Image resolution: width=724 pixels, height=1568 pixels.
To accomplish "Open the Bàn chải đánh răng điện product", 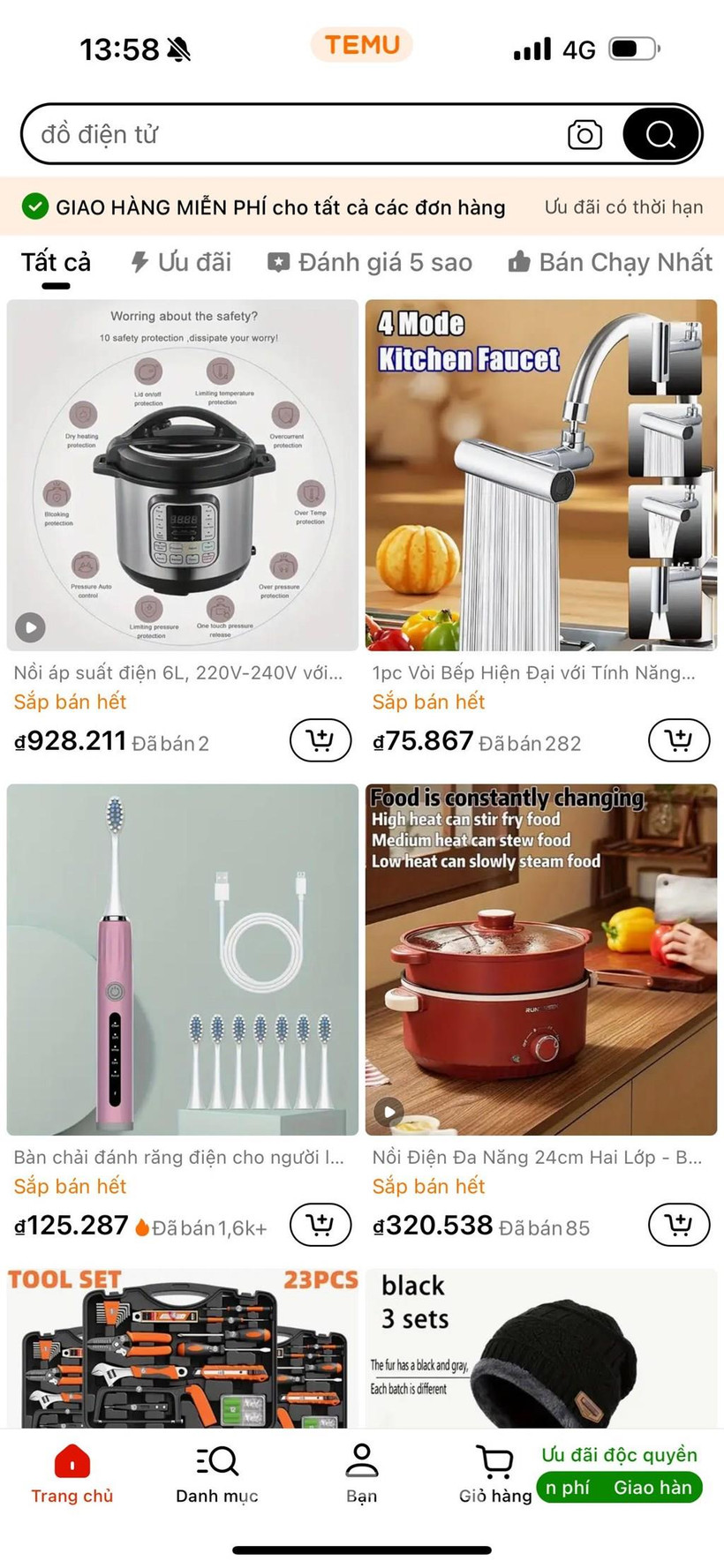I will coord(183,960).
